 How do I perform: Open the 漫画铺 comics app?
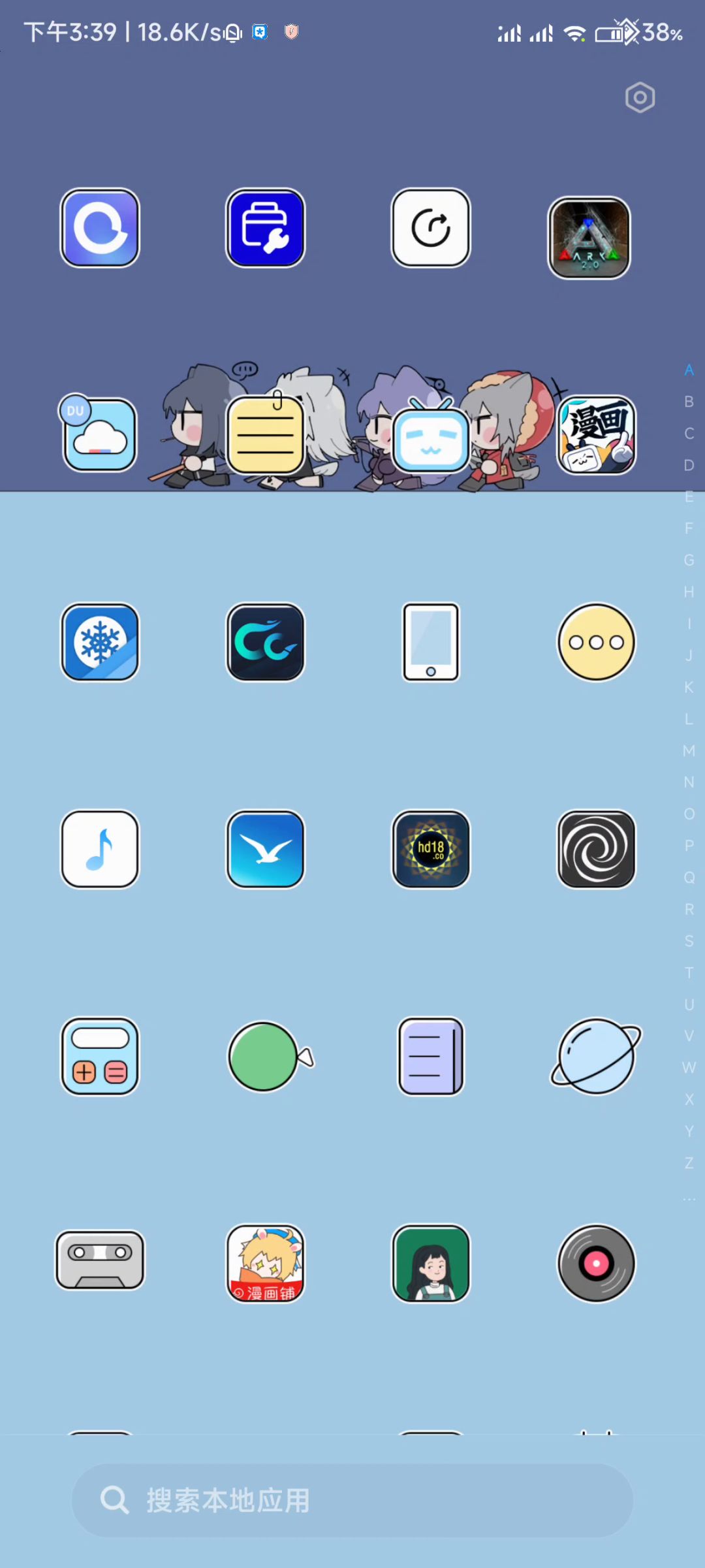(x=265, y=1263)
